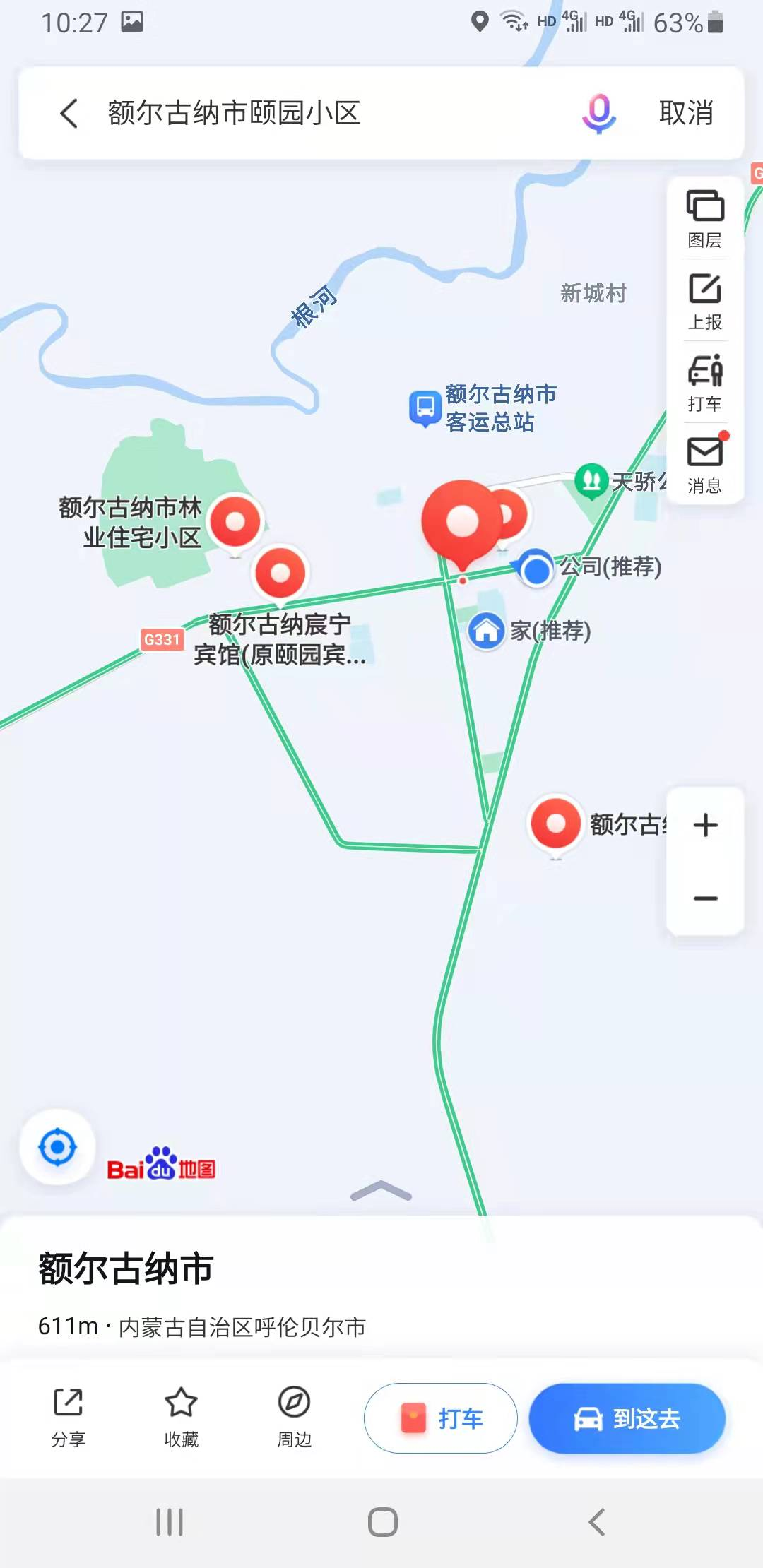Zoom in on the map
Screen dimensions: 763x1568
(x=705, y=825)
